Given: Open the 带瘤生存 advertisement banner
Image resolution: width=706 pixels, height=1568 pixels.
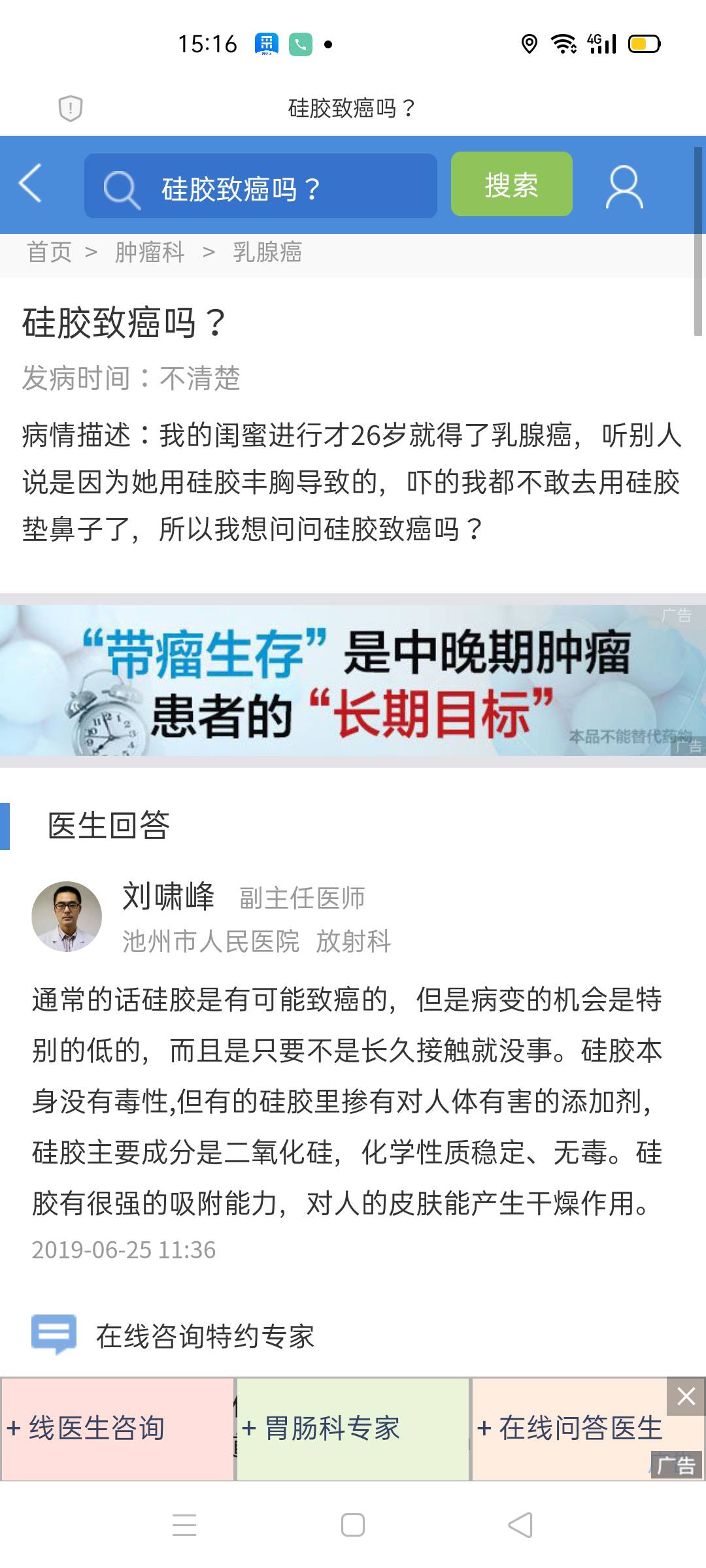Looking at the screenshot, I should coord(353,680).
